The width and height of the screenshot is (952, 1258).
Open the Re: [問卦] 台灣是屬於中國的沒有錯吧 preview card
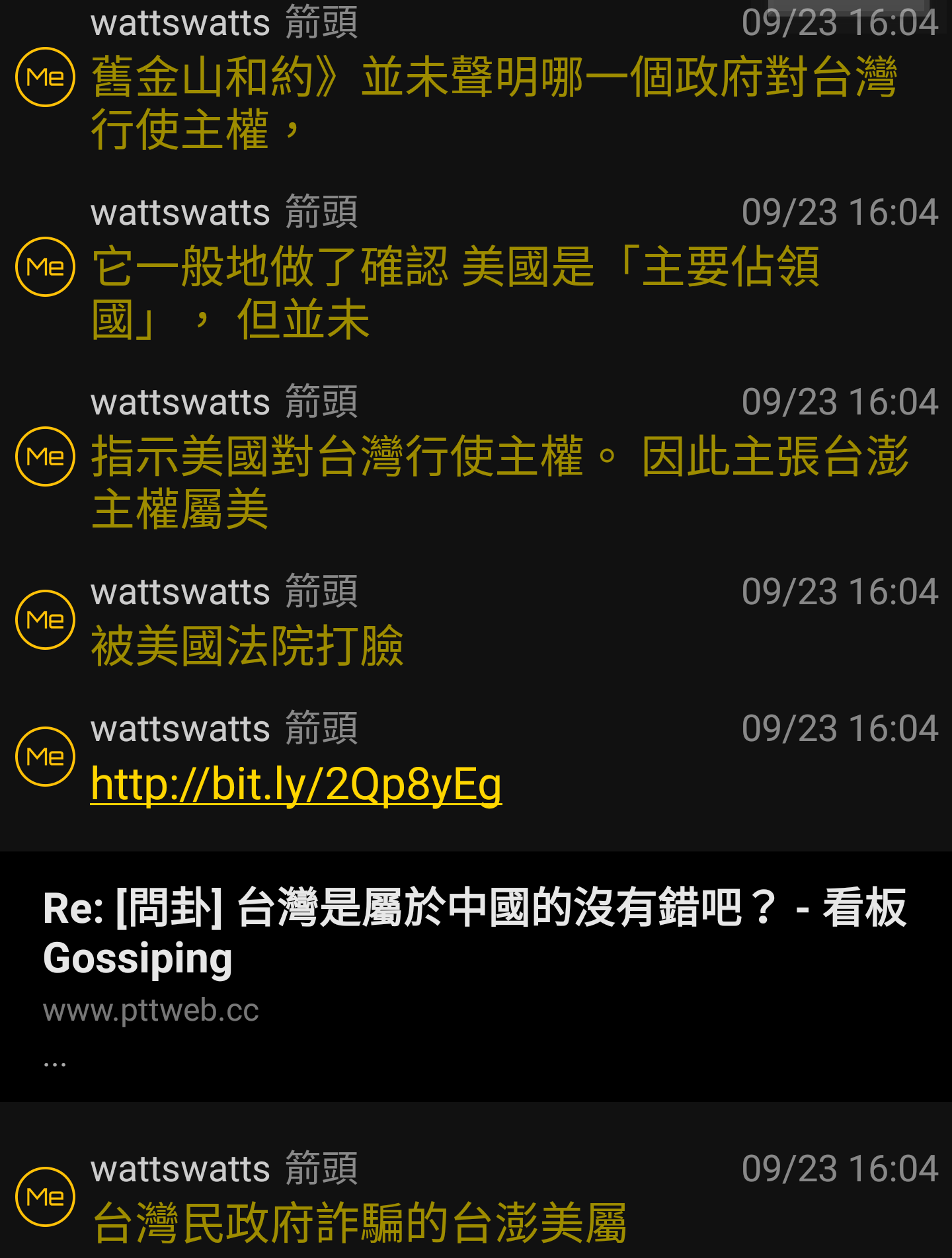(475, 976)
